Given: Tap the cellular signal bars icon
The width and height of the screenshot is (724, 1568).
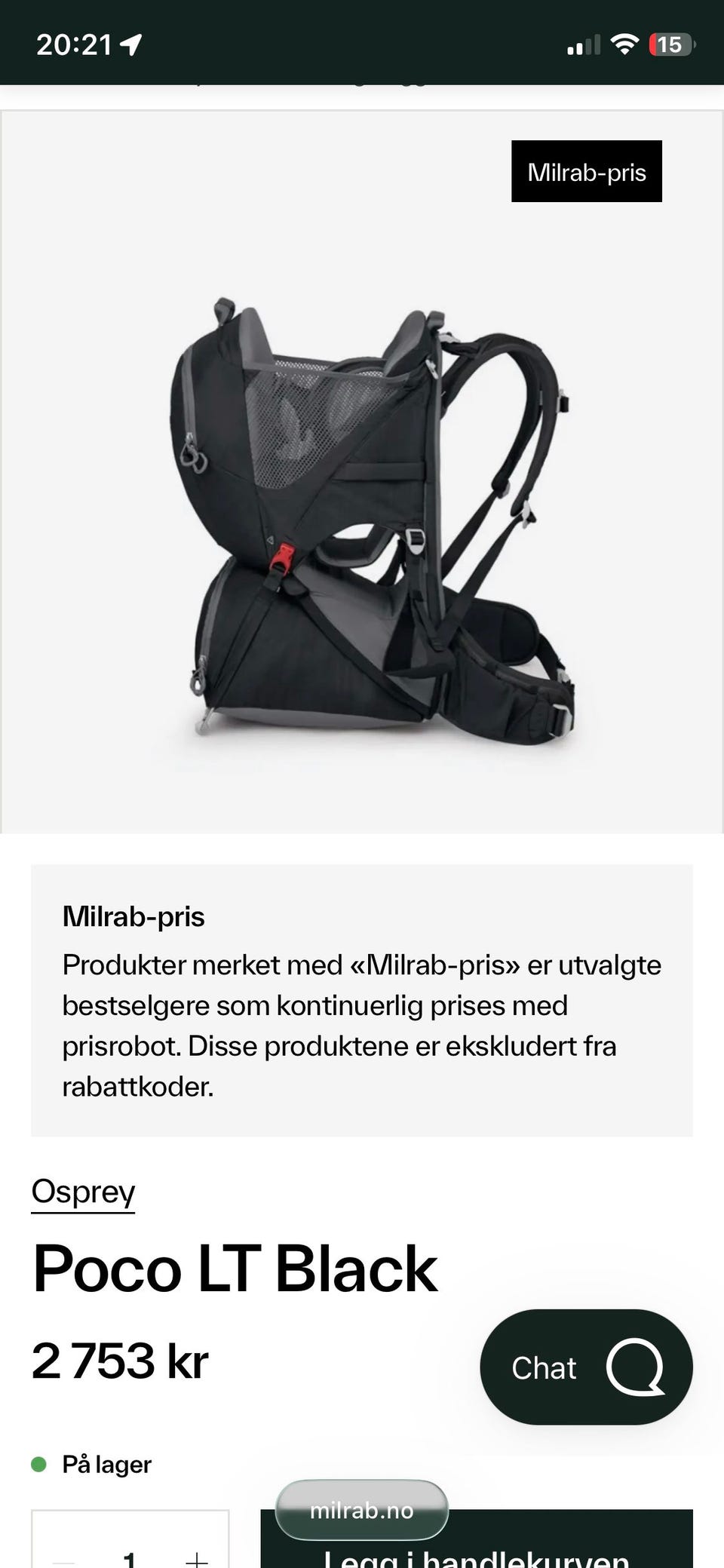Looking at the screenshot, I should 581,43.
